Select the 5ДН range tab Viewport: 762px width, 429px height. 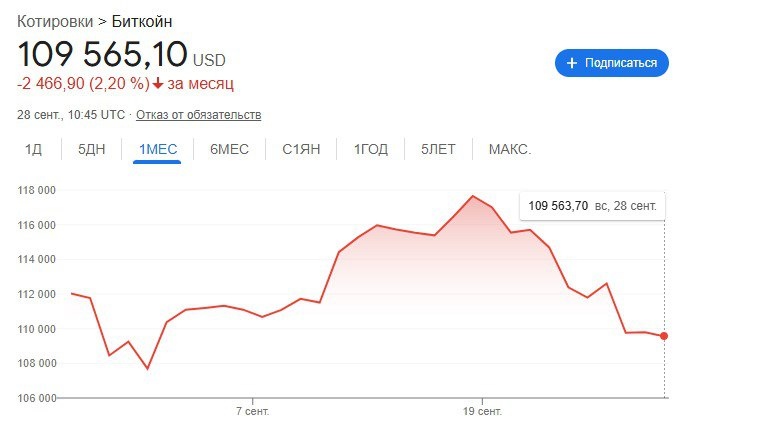click(91, 149)
